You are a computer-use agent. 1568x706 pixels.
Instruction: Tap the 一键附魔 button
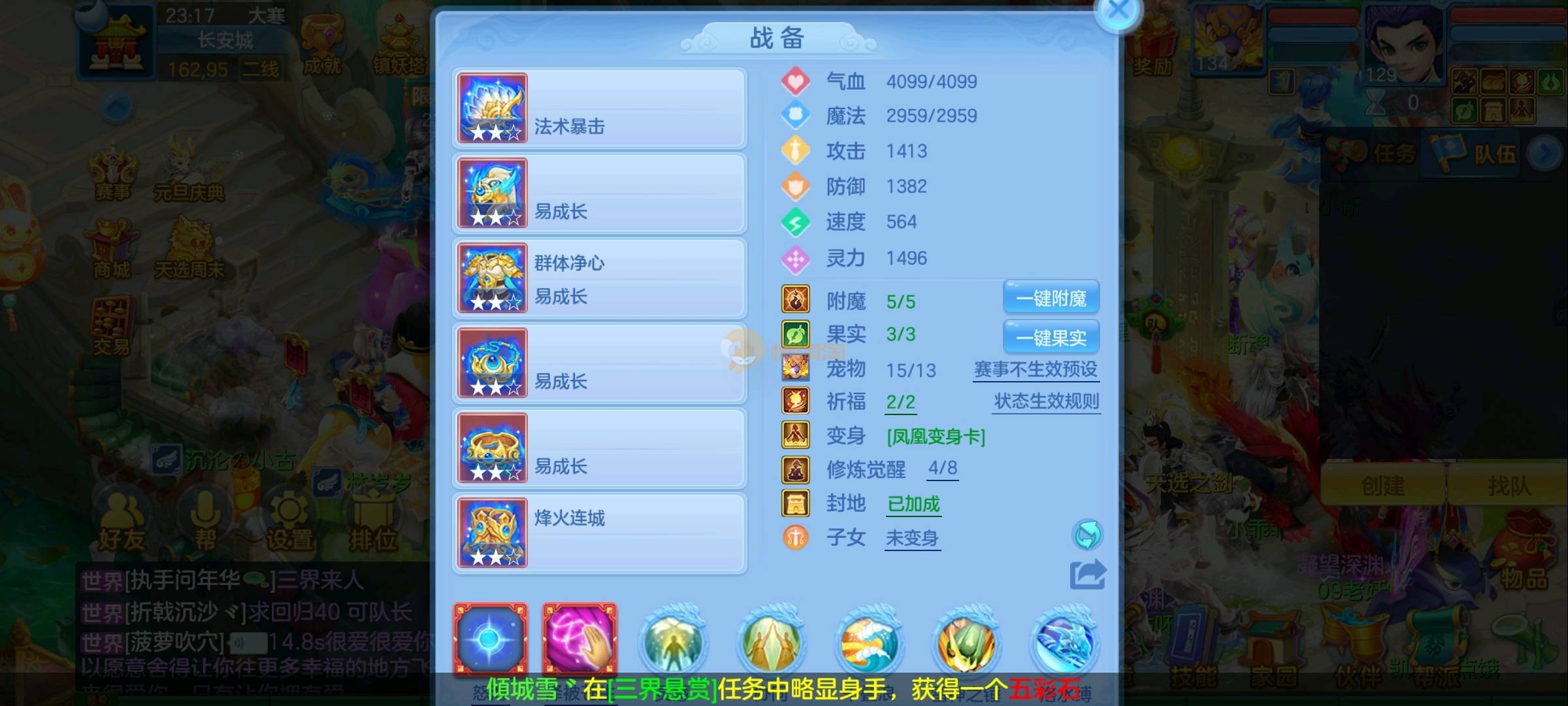tap(1051, 299)
